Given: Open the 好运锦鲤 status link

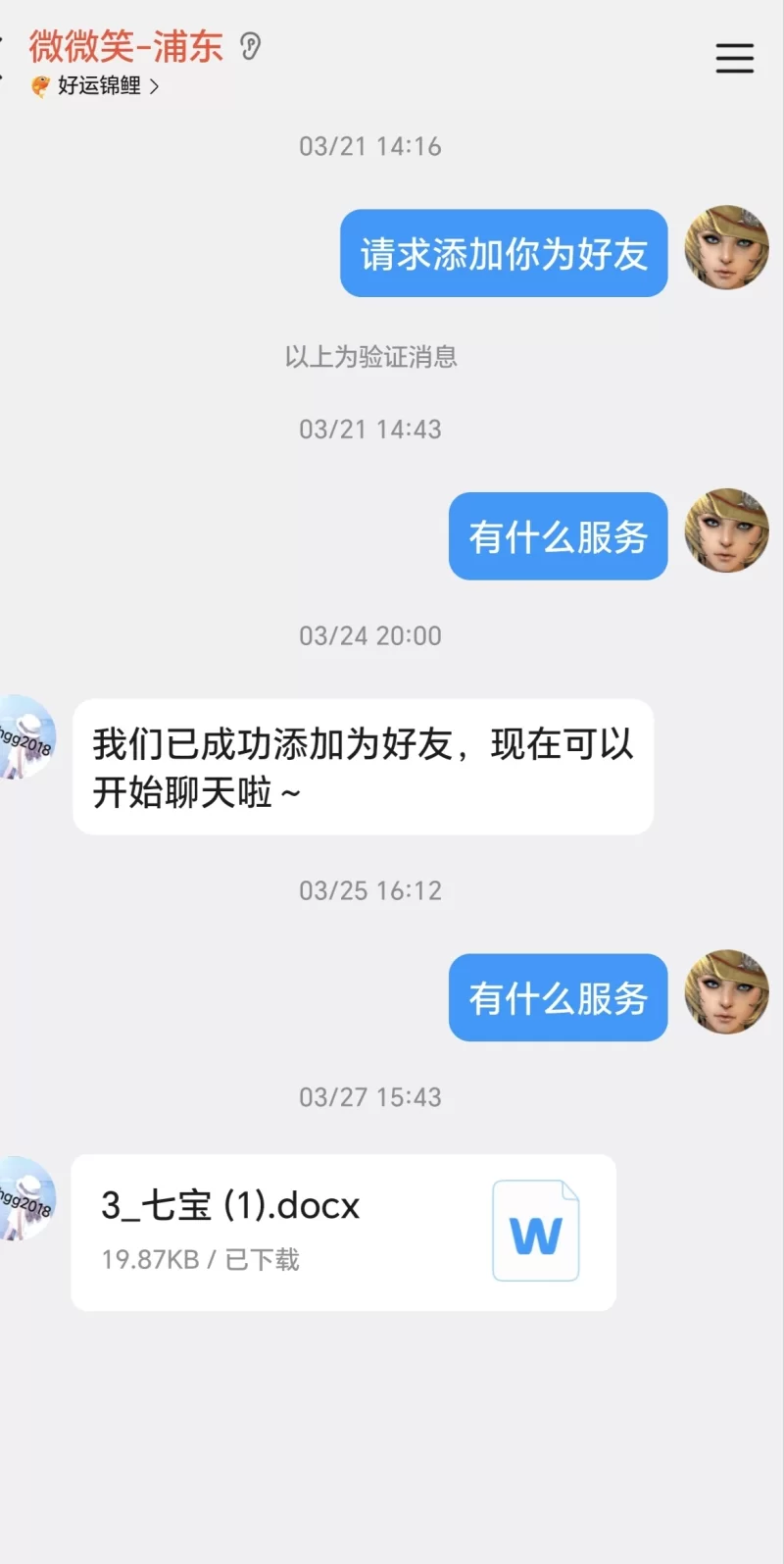Looking at the screenshot, I should pyautogui.click(x=98, y=86).
